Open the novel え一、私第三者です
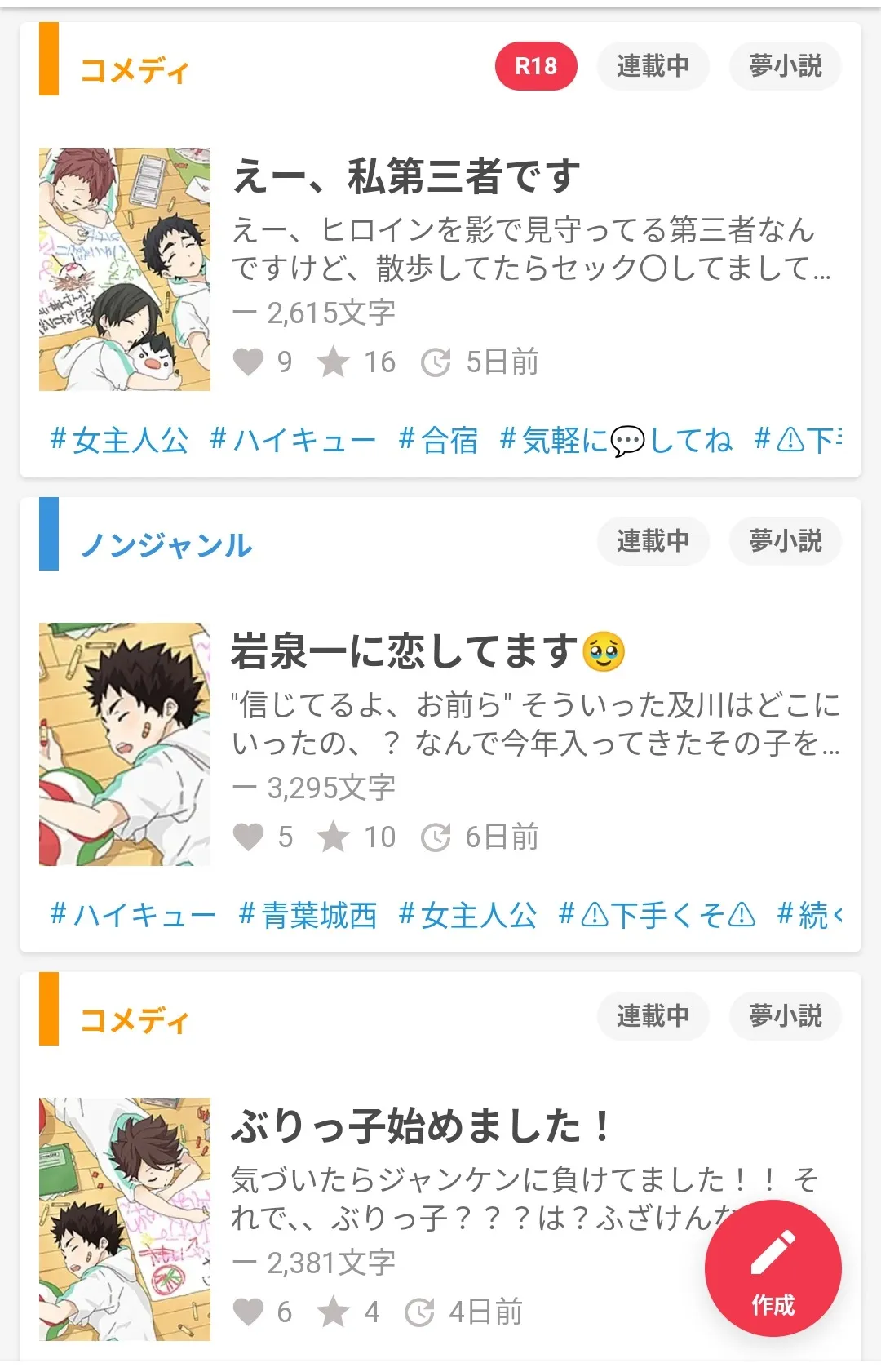The width and height of the screenshot is (881, 1372). (x=406, y=176)
